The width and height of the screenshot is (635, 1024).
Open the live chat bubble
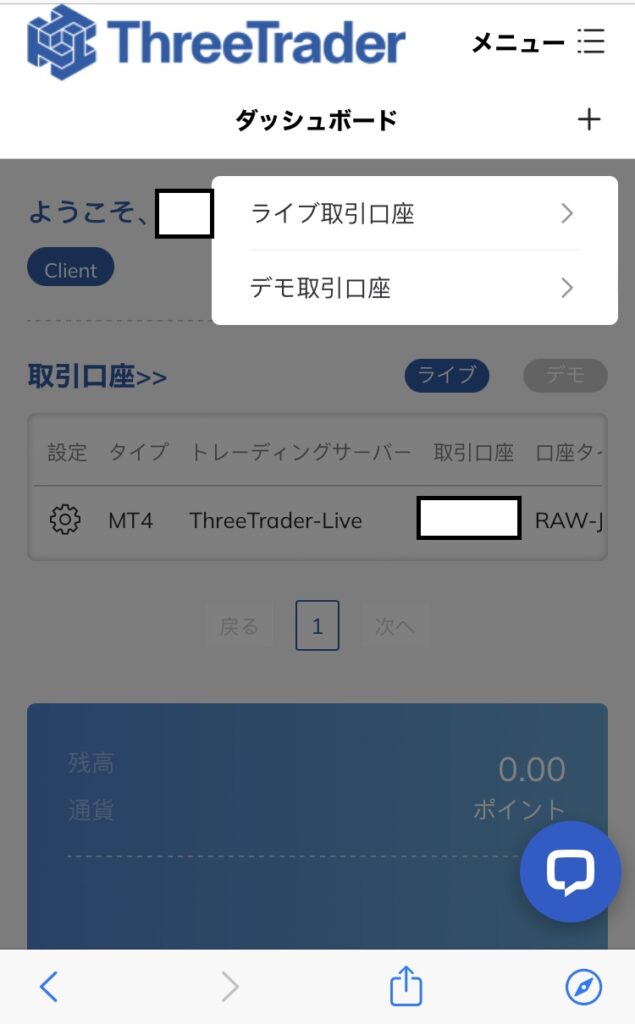(570, 872)
